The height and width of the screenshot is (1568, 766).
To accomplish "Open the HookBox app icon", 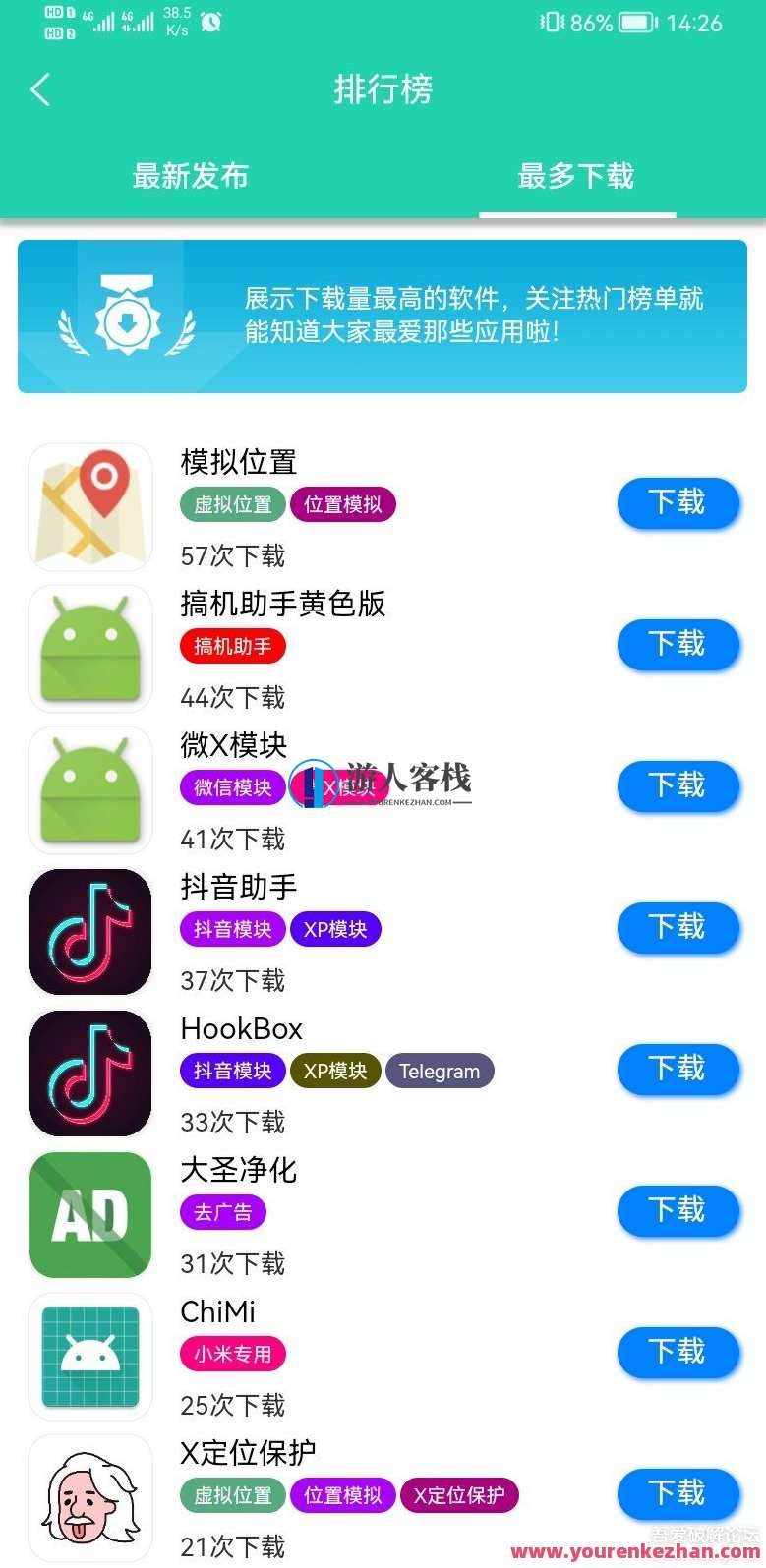I will pyautogui.click(x=89, y=1072).
